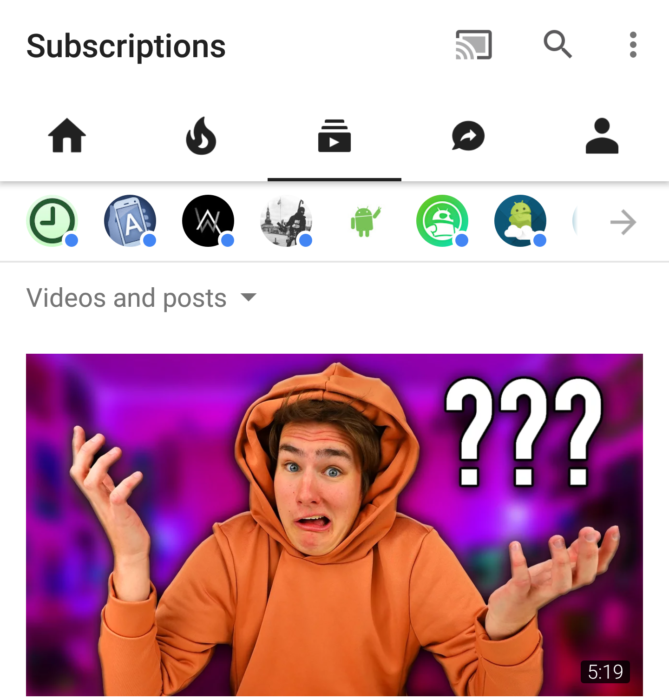
Task: Expand the 'Videos and posts' filter
Action: click(141, 298)
